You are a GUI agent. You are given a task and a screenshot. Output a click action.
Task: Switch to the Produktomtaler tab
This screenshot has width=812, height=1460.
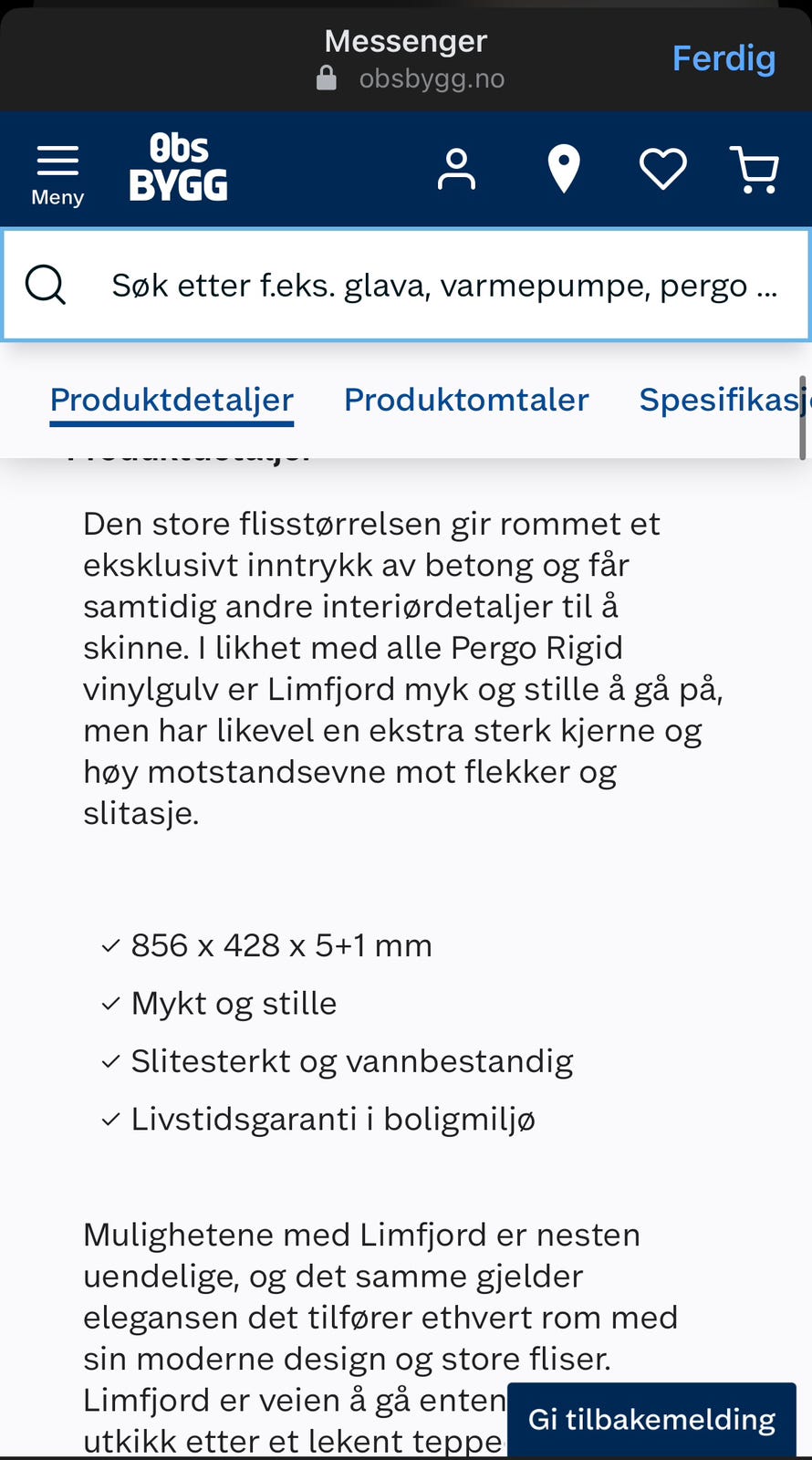tap(466, 400)
